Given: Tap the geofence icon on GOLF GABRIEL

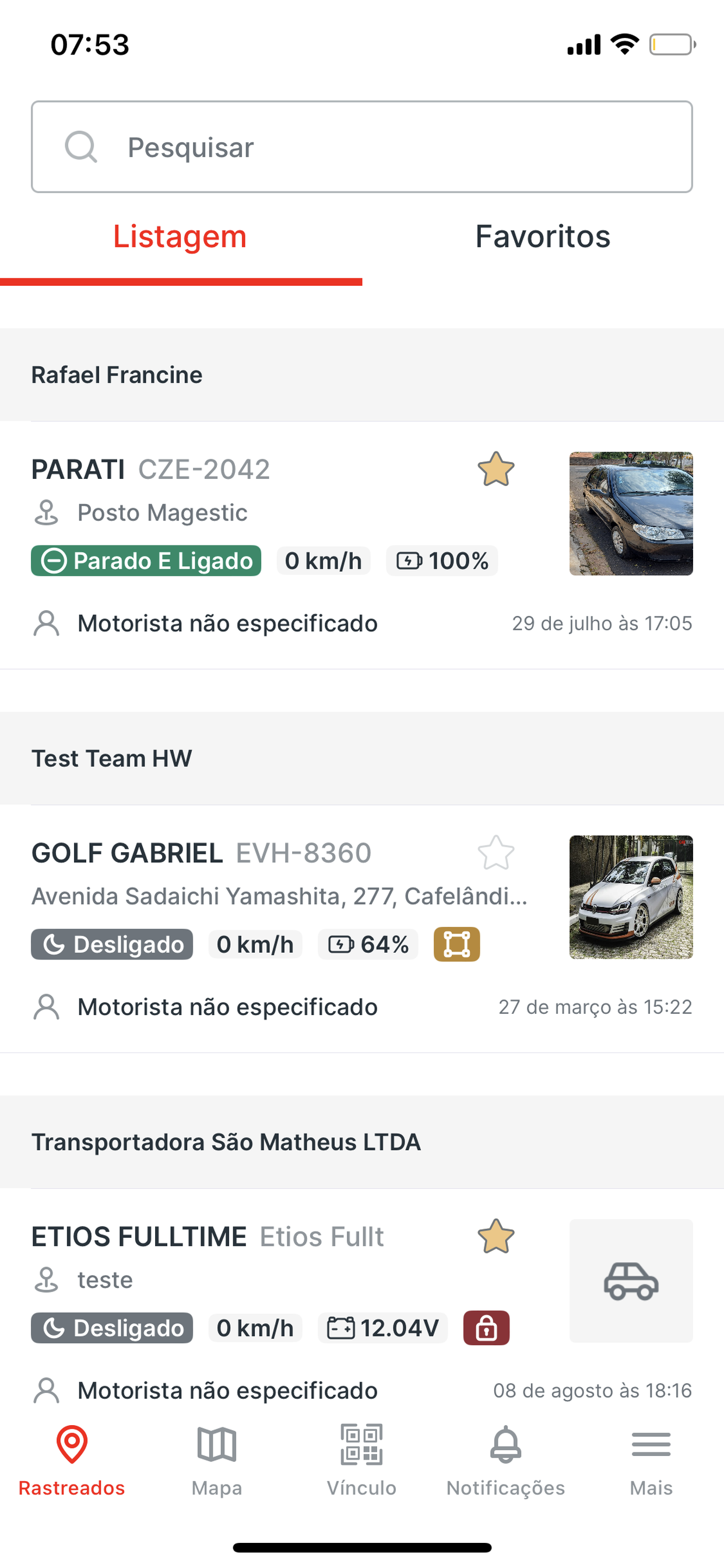Looking at the screenshot, I should (x=457, y=944).
